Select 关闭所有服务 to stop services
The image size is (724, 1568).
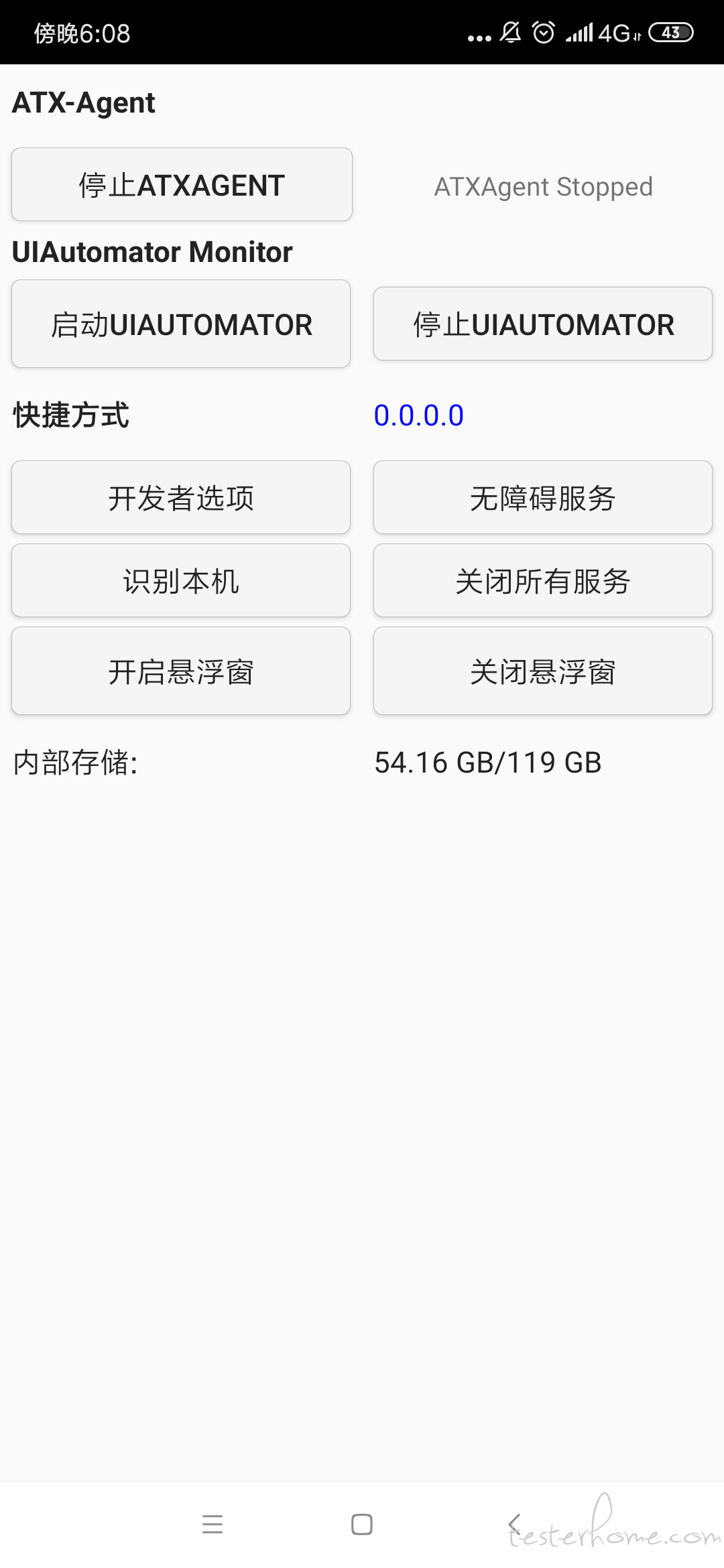[x=543, y=580]
